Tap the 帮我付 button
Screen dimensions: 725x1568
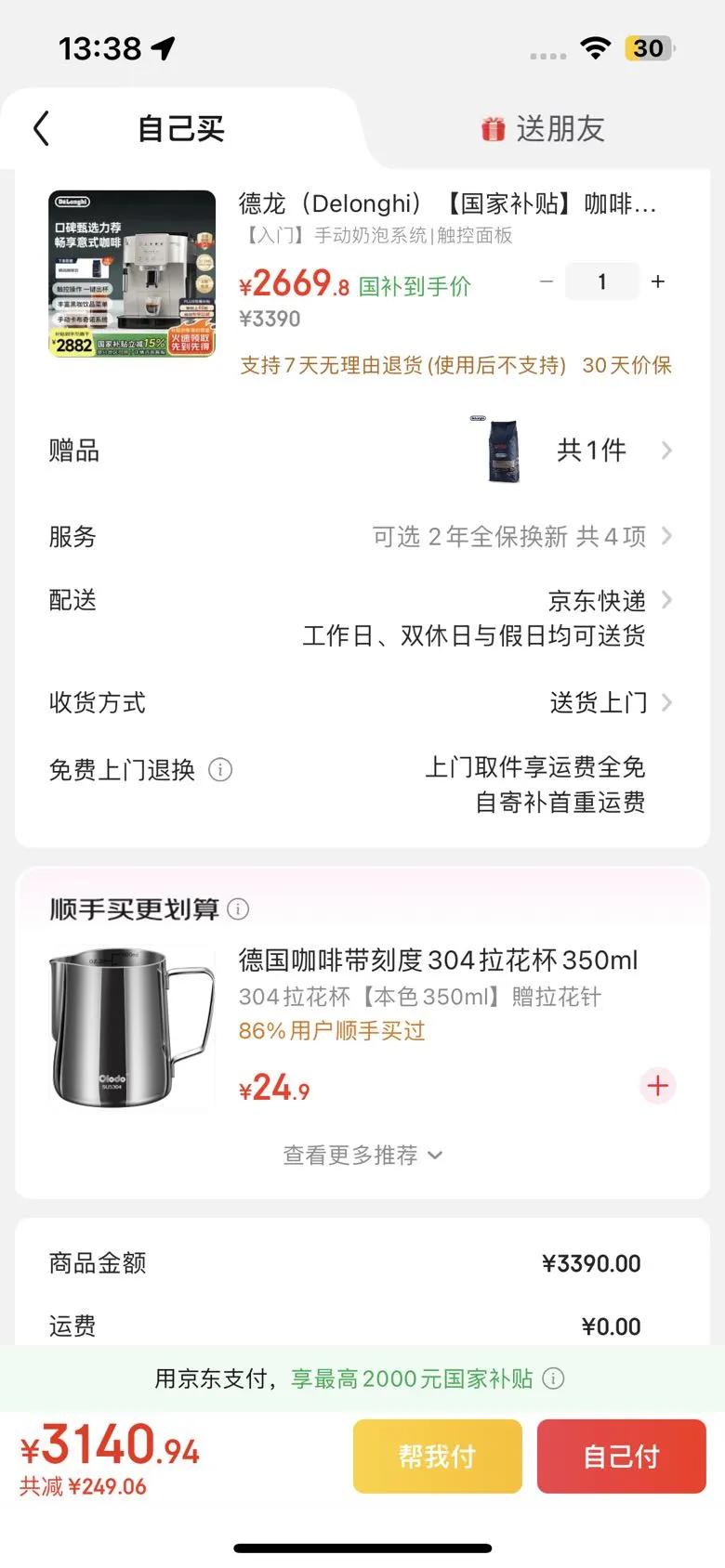[x=437, y=1456]
